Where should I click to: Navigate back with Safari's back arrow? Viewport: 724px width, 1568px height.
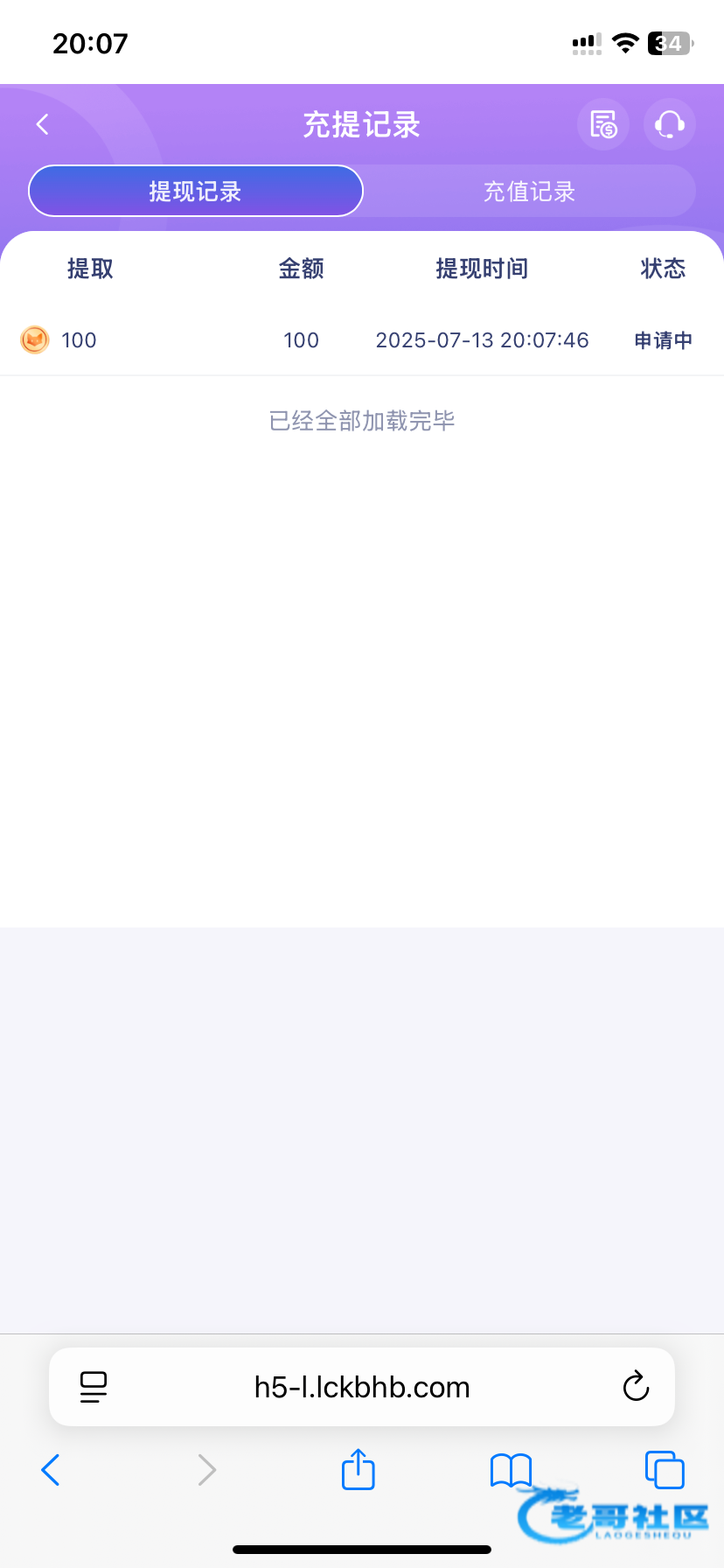[x=51, y=1470]
